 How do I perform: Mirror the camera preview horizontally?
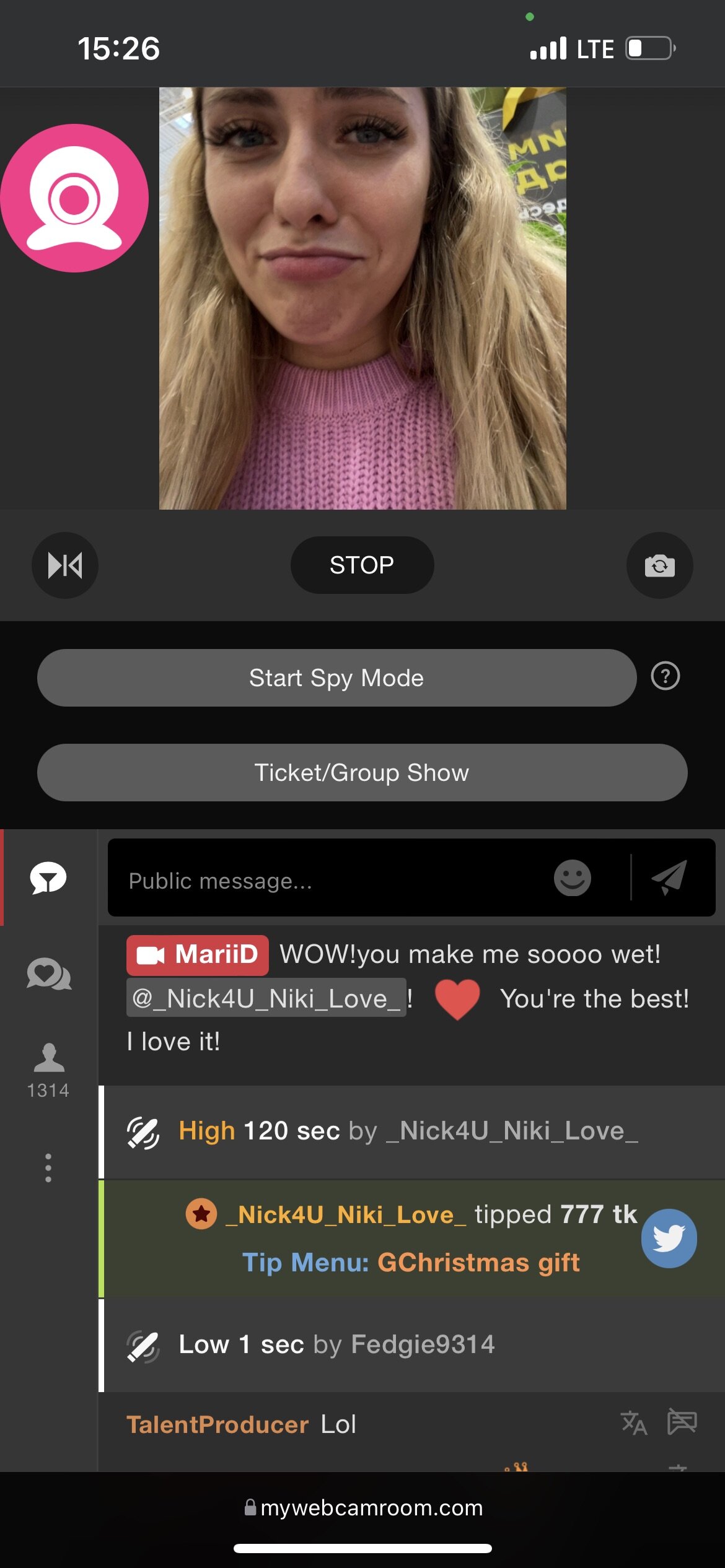pyautogui.click(x=65, y=565)
